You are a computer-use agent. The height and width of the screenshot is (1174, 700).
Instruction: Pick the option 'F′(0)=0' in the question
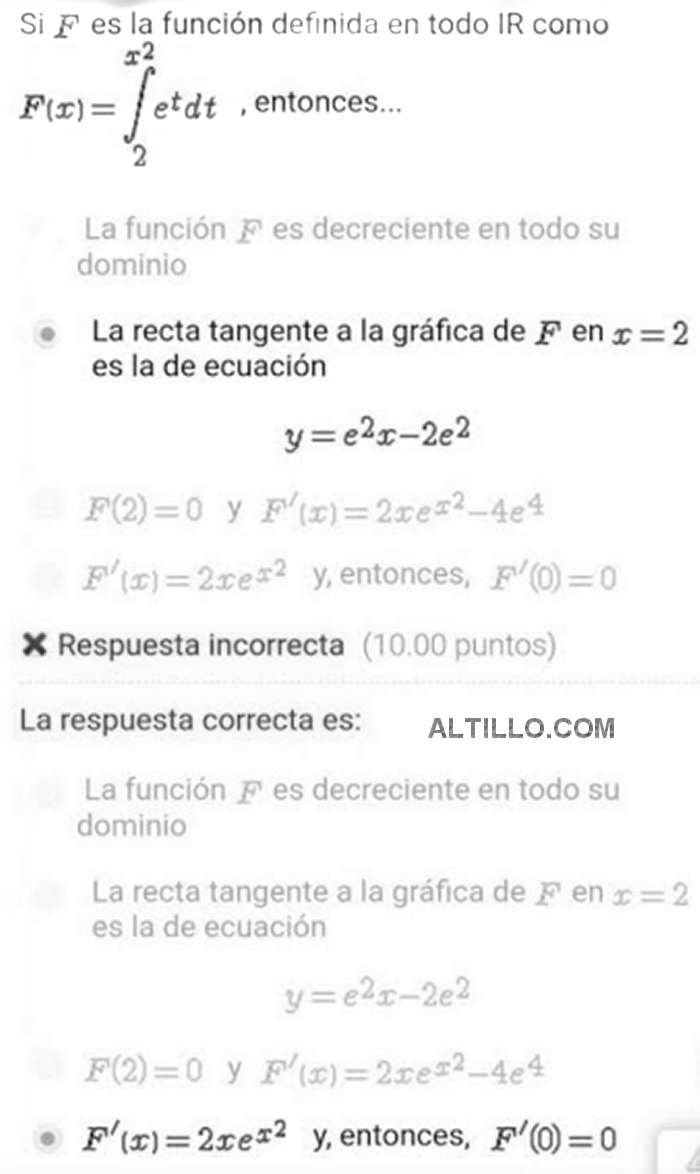[x=45, y=577]
